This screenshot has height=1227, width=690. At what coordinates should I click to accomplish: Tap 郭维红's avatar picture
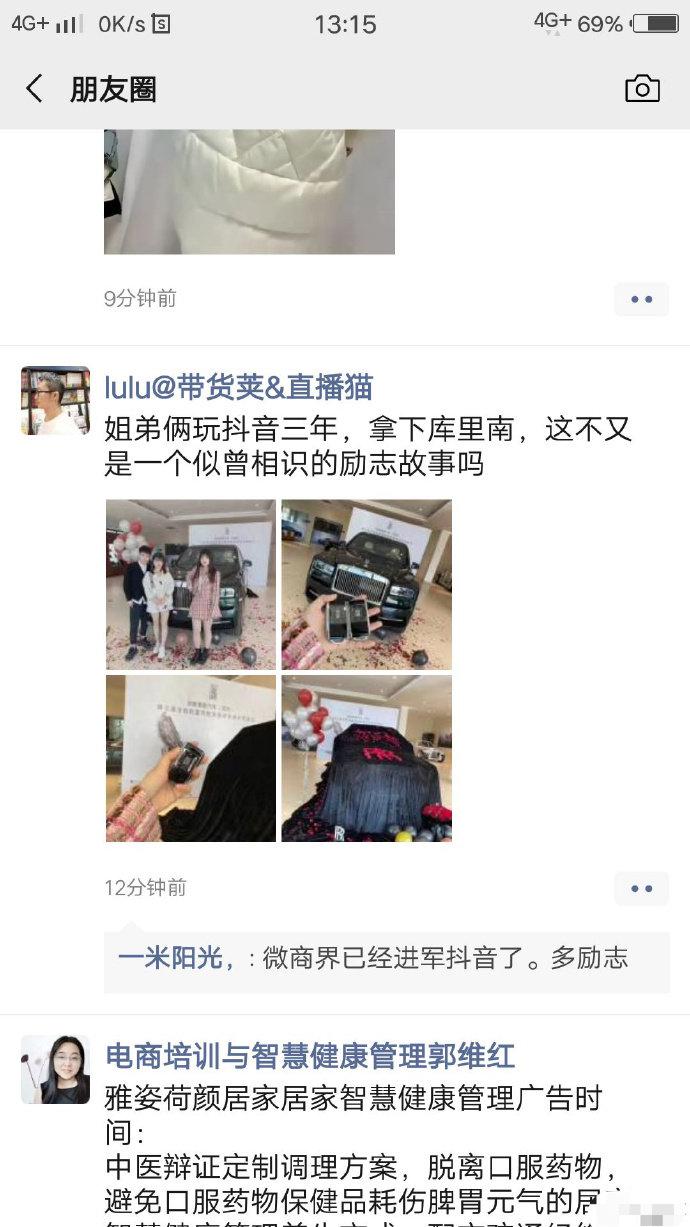[x=55, y=1069]
